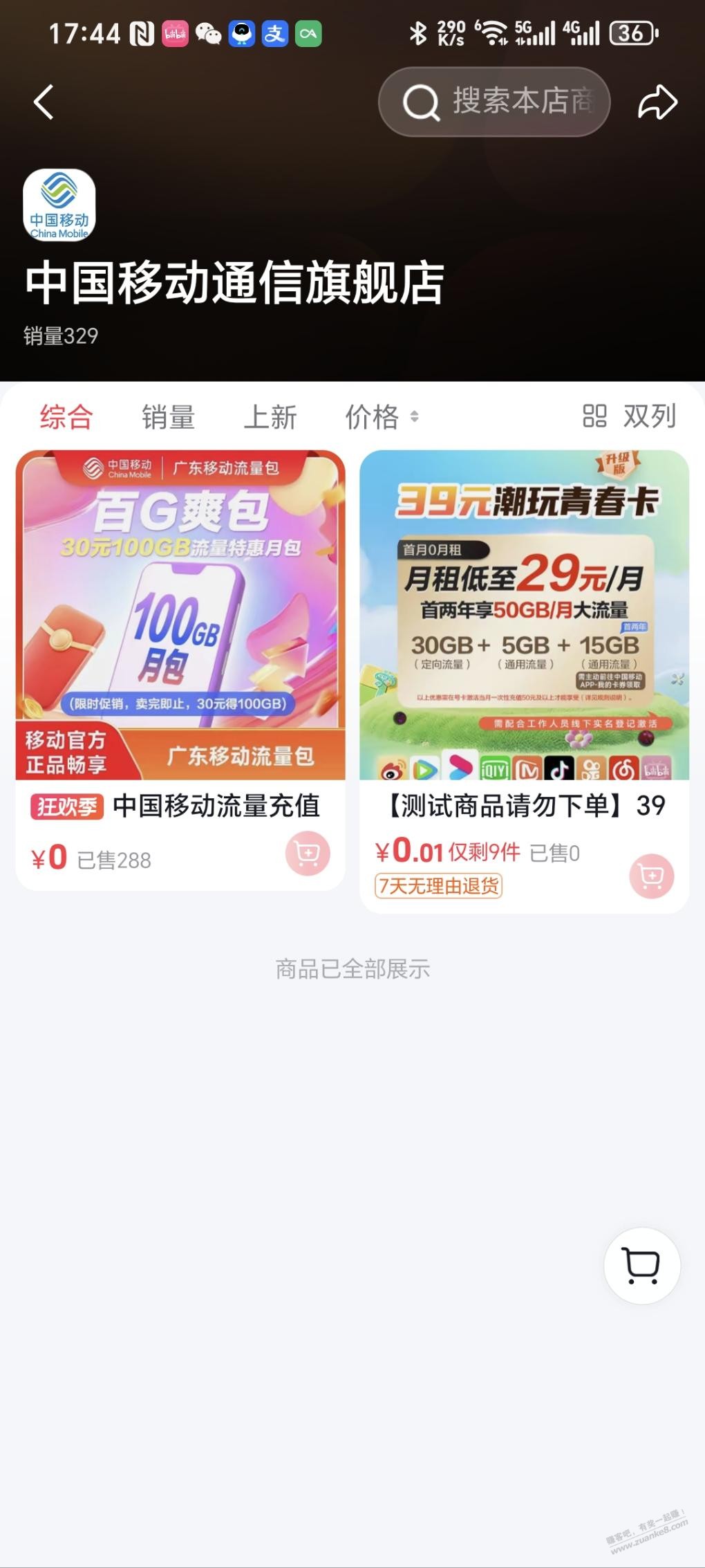
Task: Open the floating shopping cart
Action: coord(642,1266)
